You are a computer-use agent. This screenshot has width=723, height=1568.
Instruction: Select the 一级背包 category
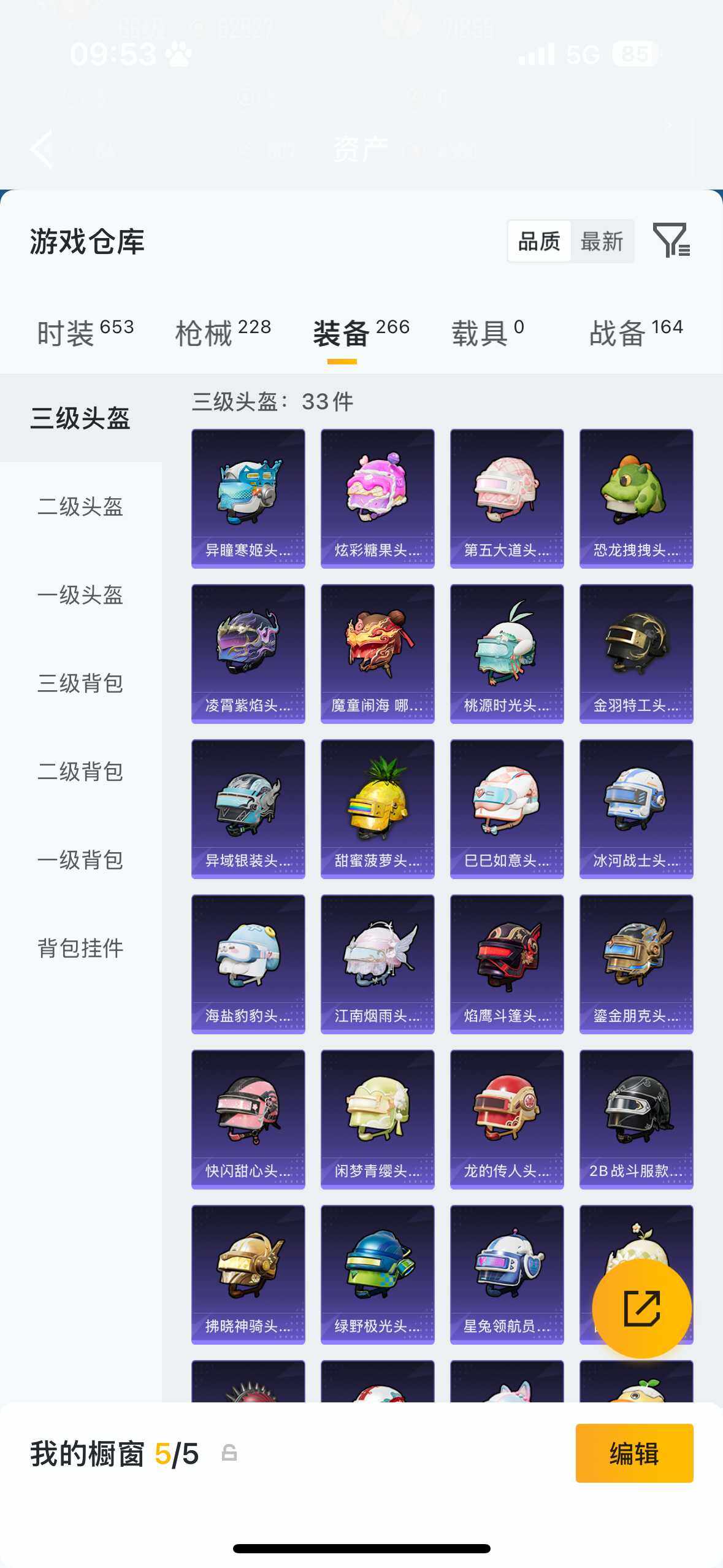click(x=80, y=861)
